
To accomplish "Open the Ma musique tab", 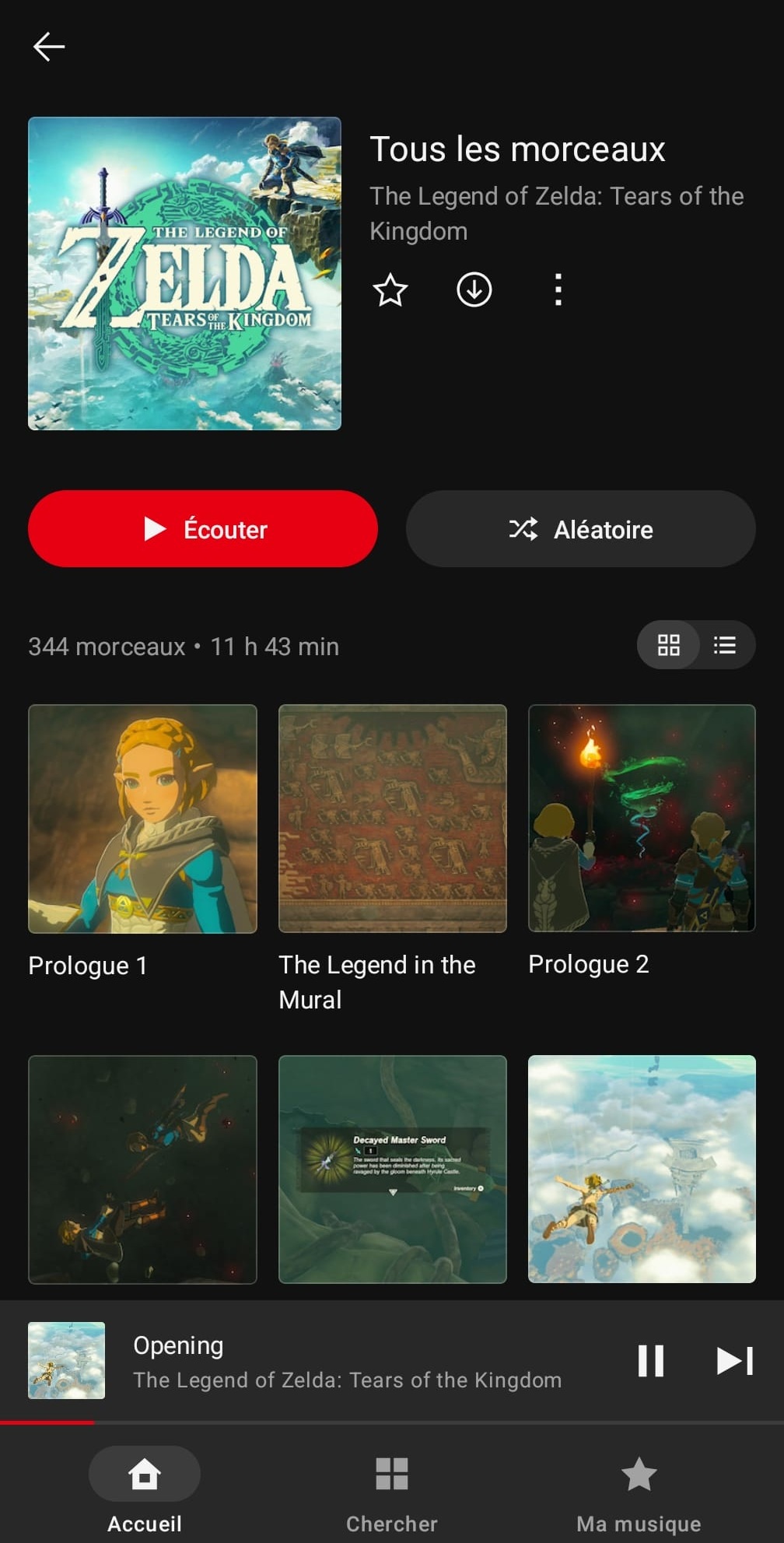I will [639, 1490].
